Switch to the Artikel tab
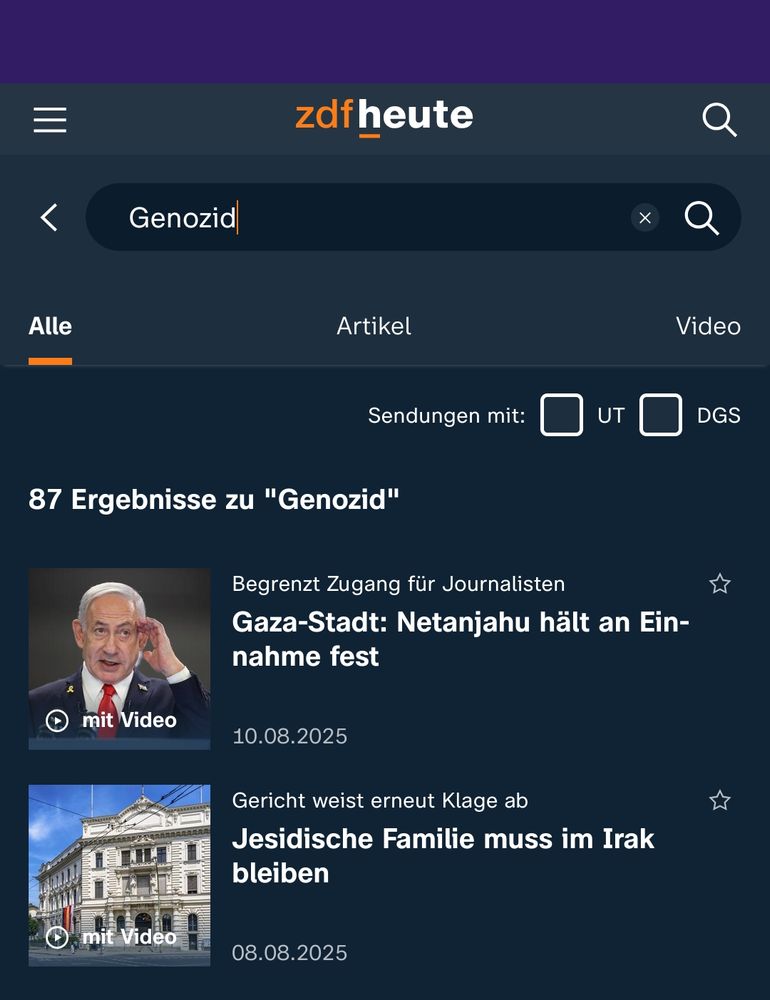The image size is (770, 1000). coord(374,326)
